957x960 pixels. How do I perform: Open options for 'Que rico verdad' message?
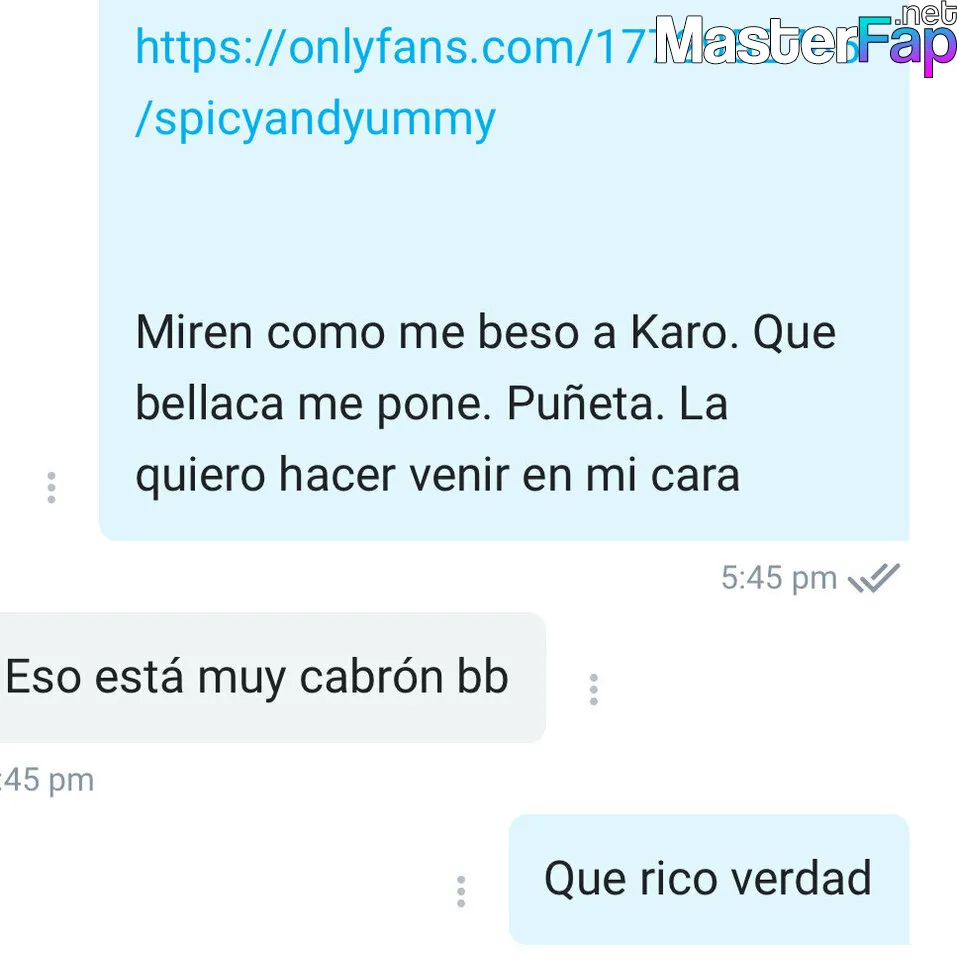(x=460, y=891)
